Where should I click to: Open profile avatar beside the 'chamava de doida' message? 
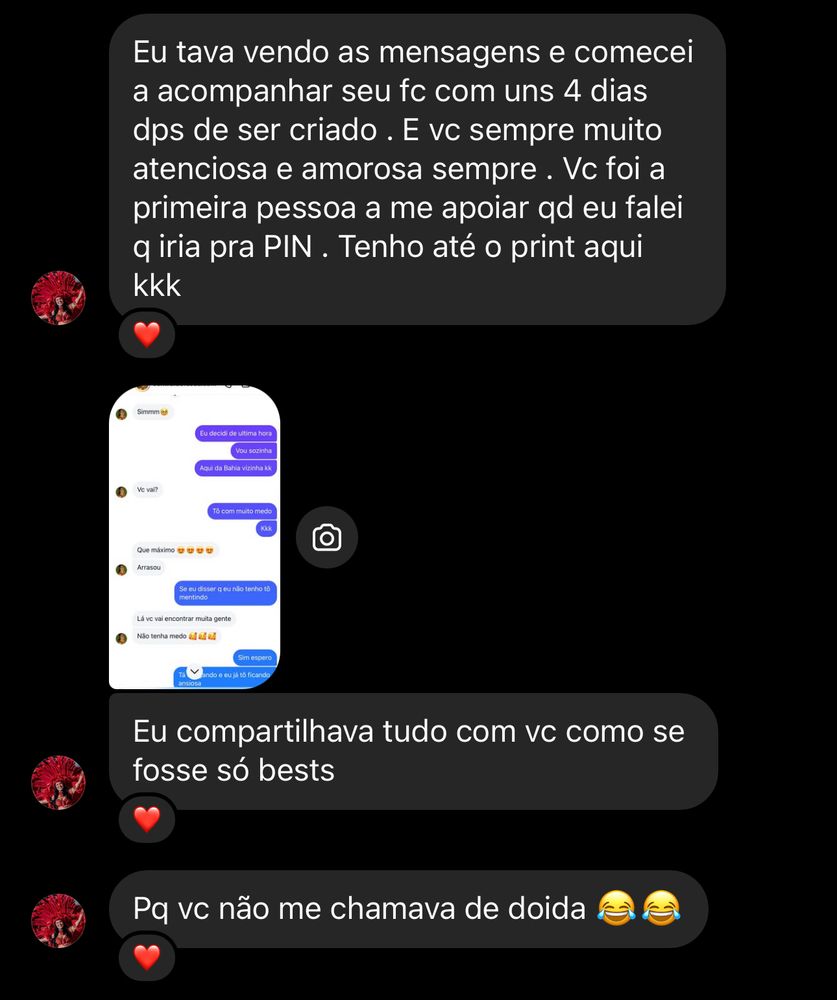(x=58, y=920)
